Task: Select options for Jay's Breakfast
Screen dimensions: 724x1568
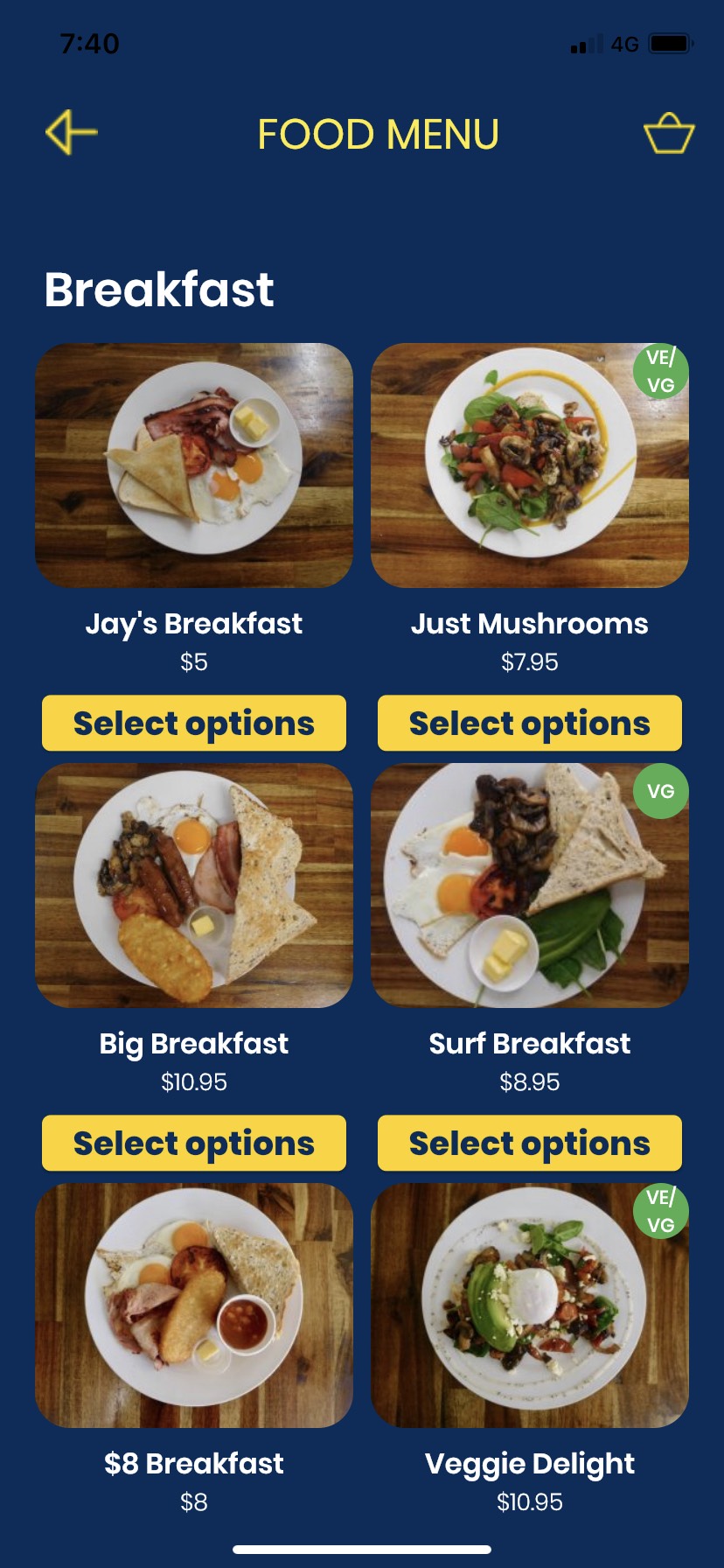Action: click(193, 723)
